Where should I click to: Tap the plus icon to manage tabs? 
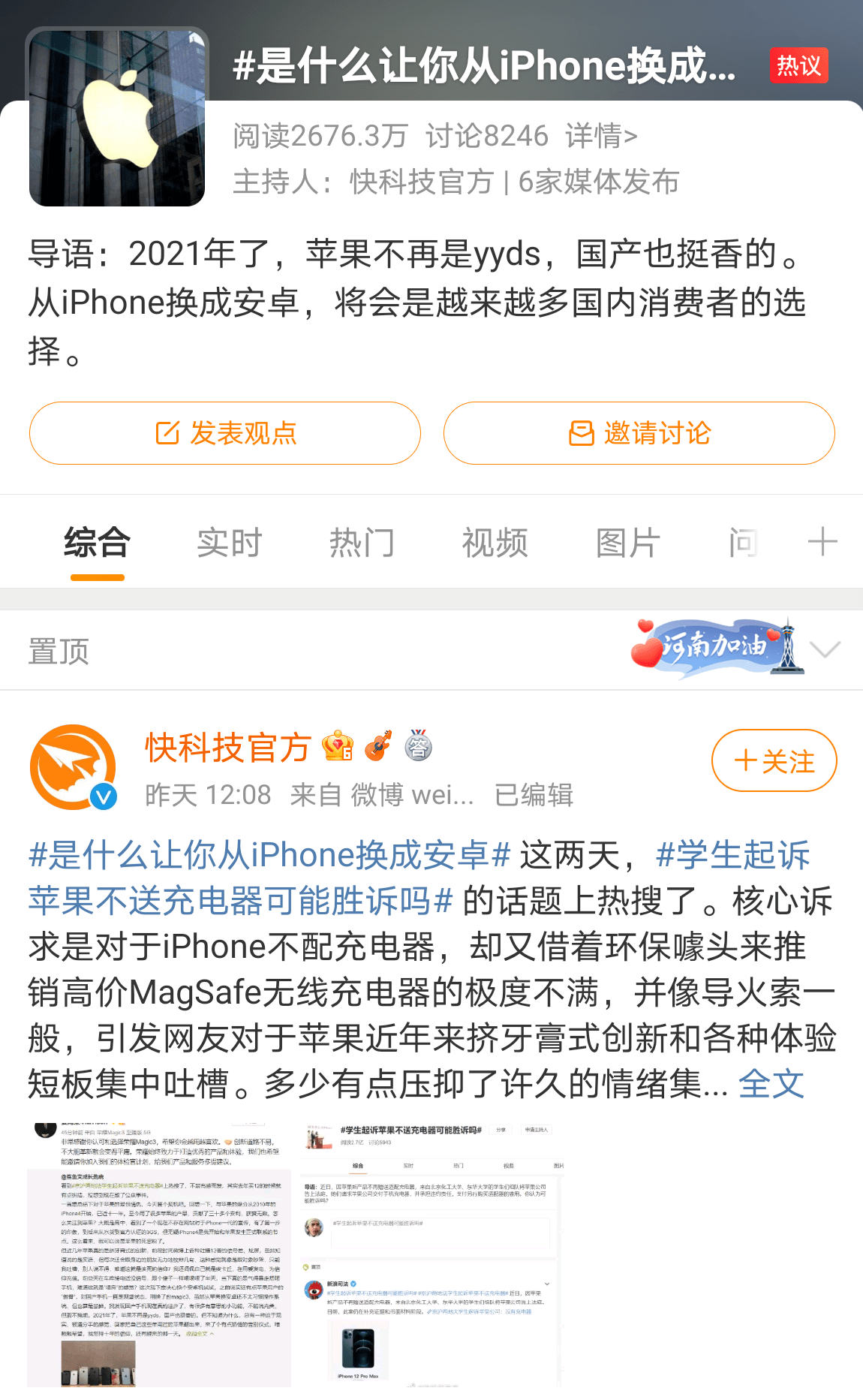[x=822, y=541]
